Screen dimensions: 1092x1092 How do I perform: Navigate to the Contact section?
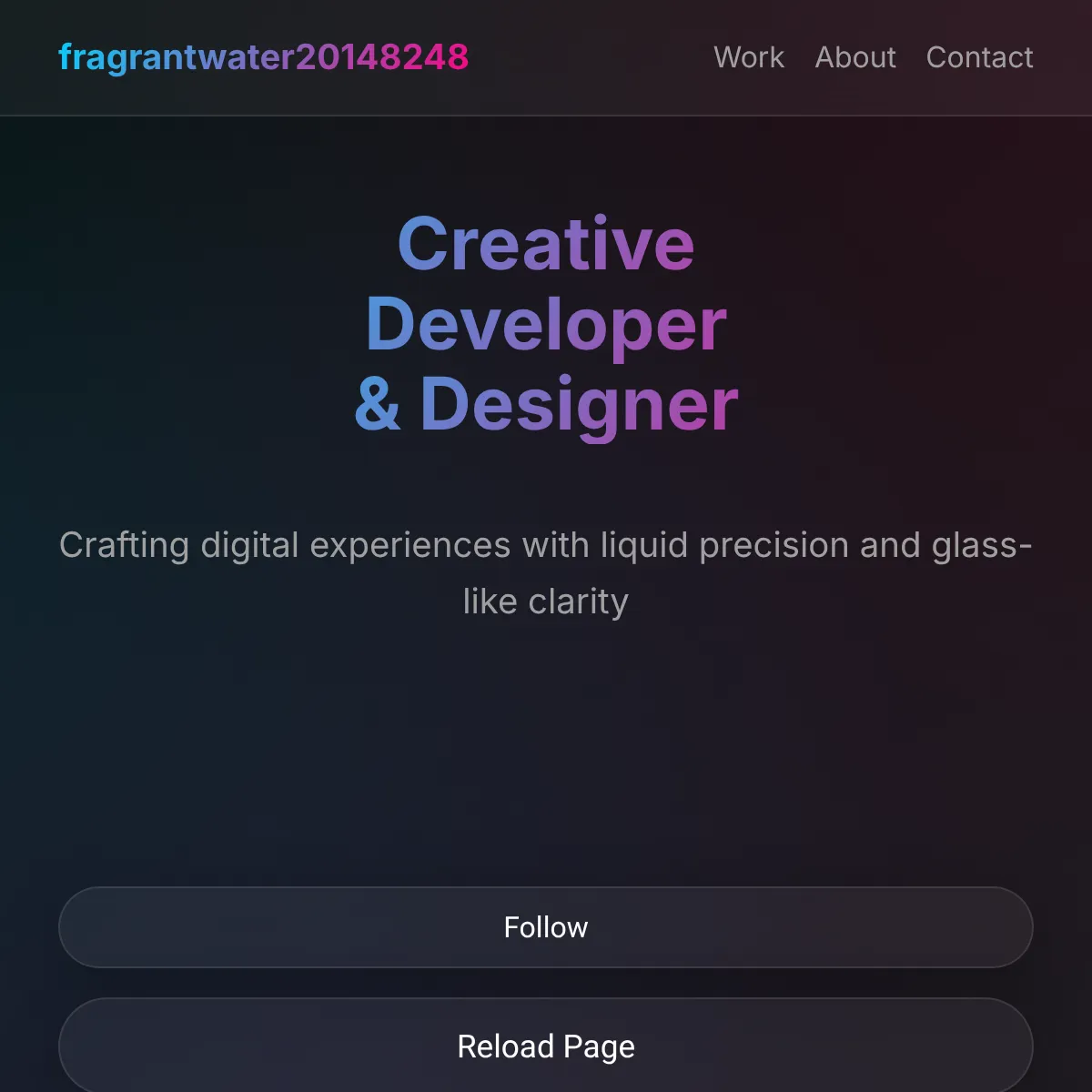point(979,57)
